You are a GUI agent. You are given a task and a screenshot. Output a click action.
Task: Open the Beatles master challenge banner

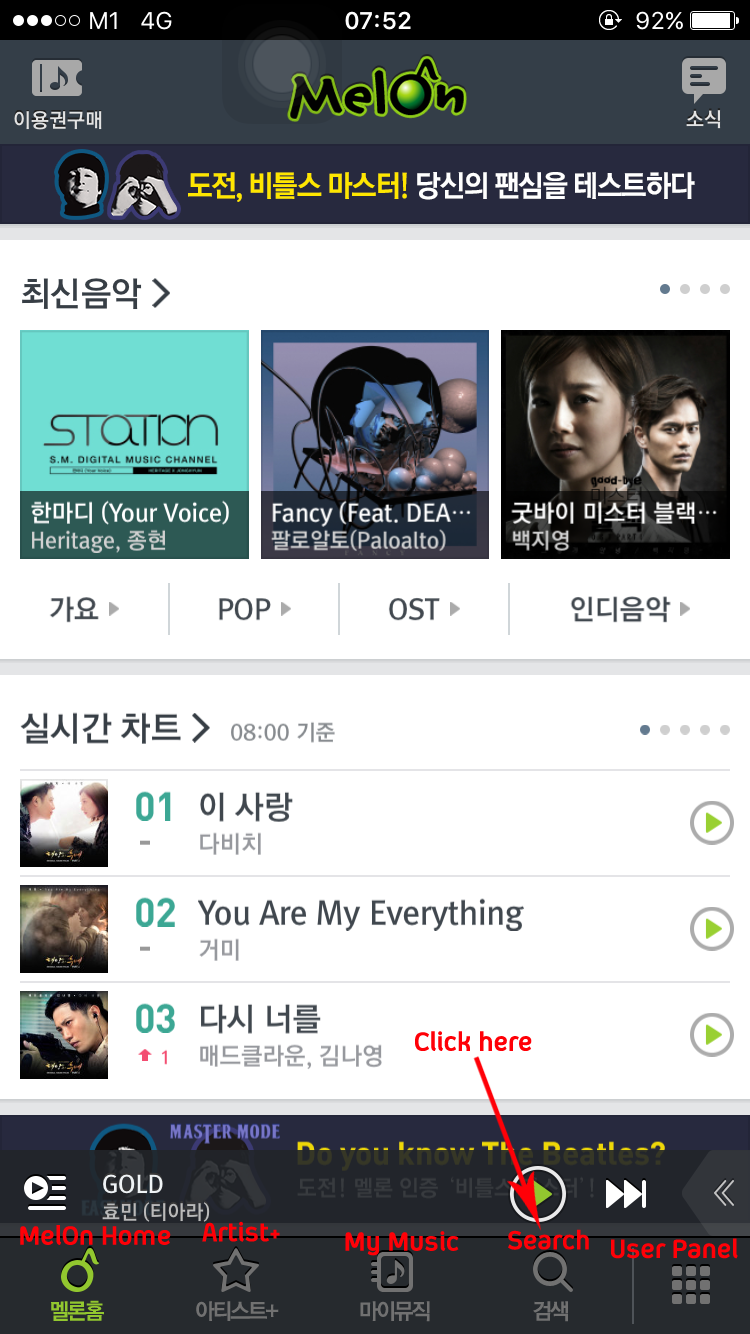375,185
